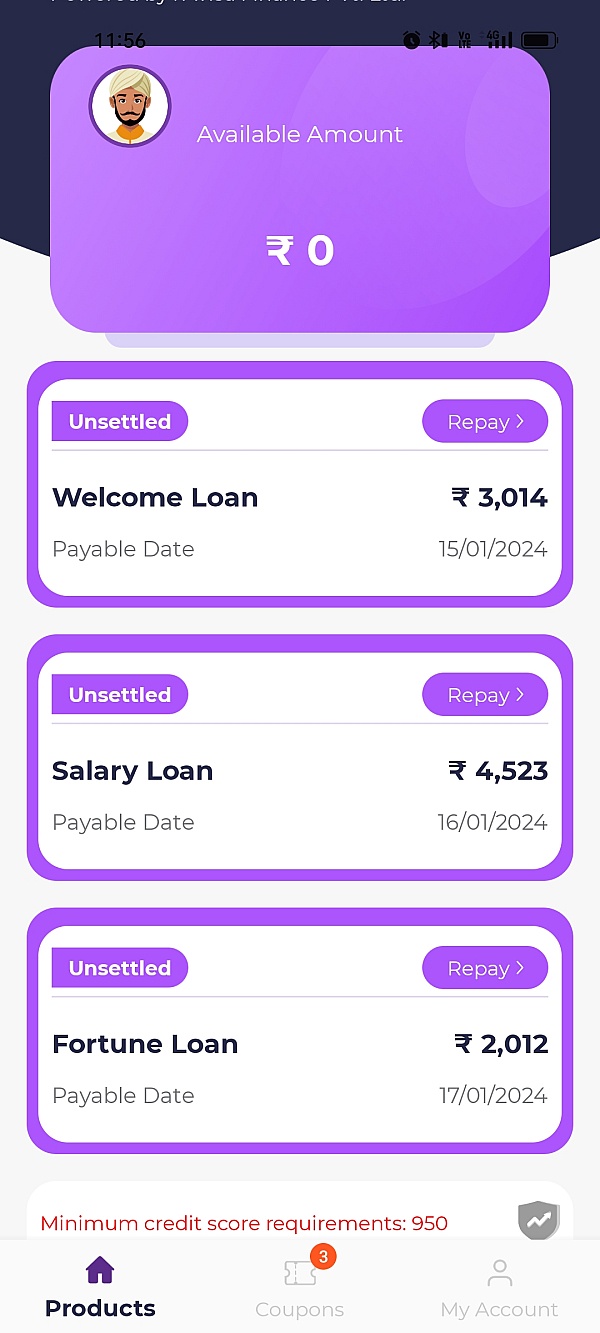Viewport: 600px width, 1333px height.
Task: Go to the Products tab
Action: point(100,1288)
